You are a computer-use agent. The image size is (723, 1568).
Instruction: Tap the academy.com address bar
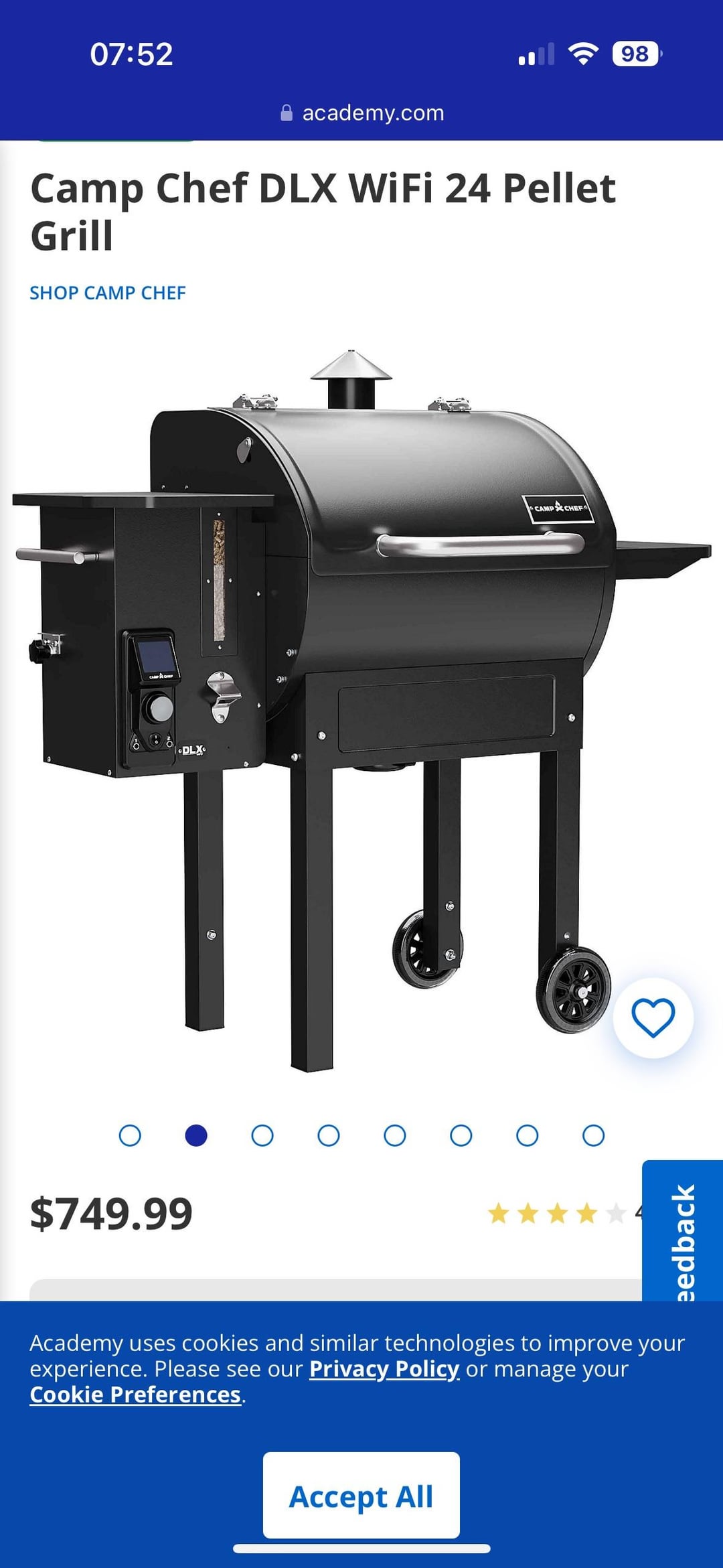coord(361,113)
